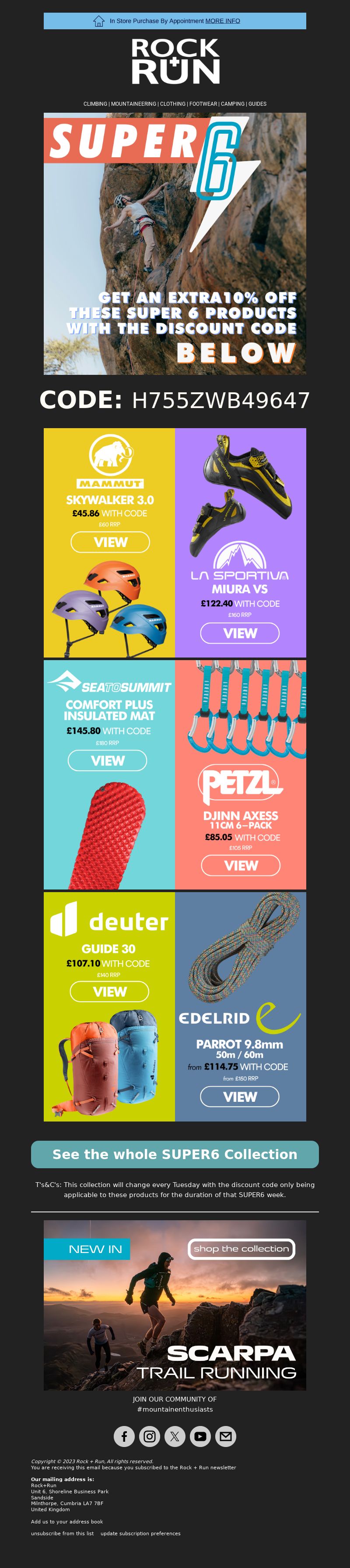
Task: View the La Sportiva Miura VS shoes
Action: pos(240,633)
